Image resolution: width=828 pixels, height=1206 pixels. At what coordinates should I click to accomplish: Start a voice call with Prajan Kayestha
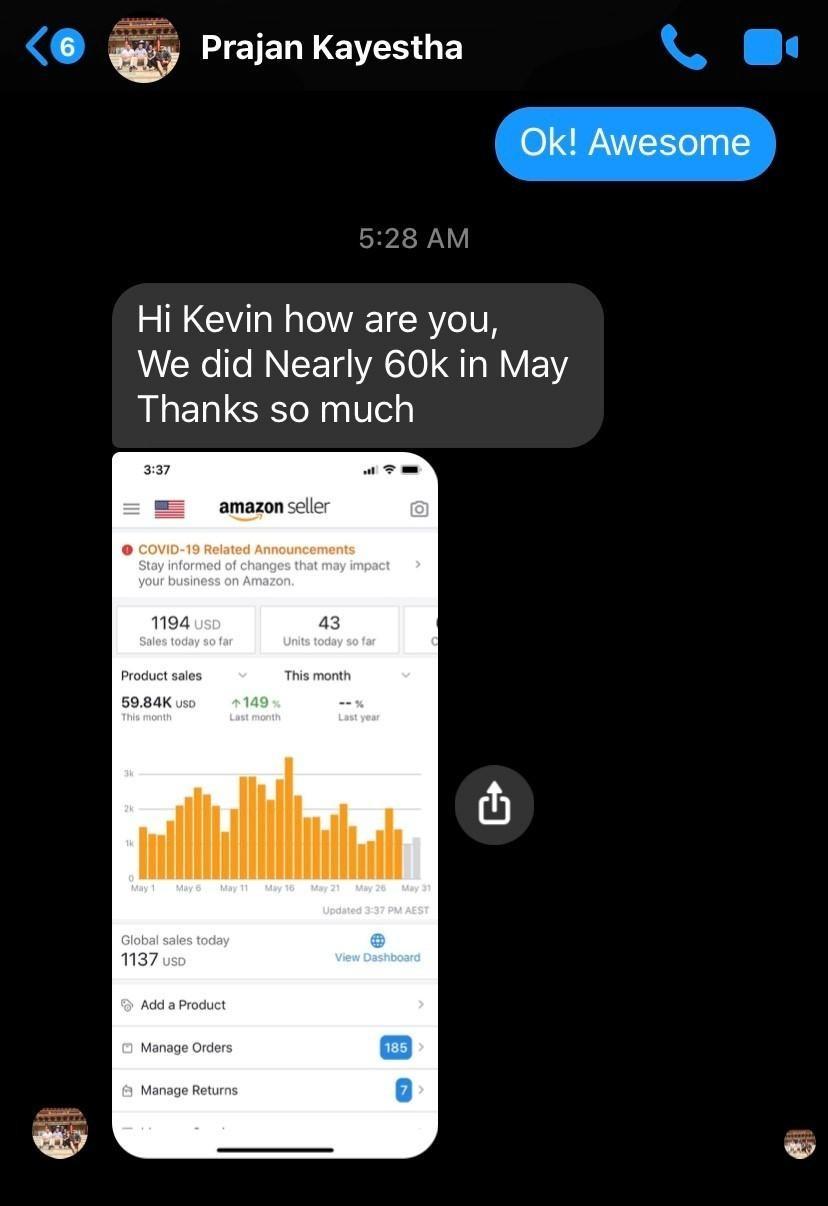pyautogui.click(x=684, y=47)
